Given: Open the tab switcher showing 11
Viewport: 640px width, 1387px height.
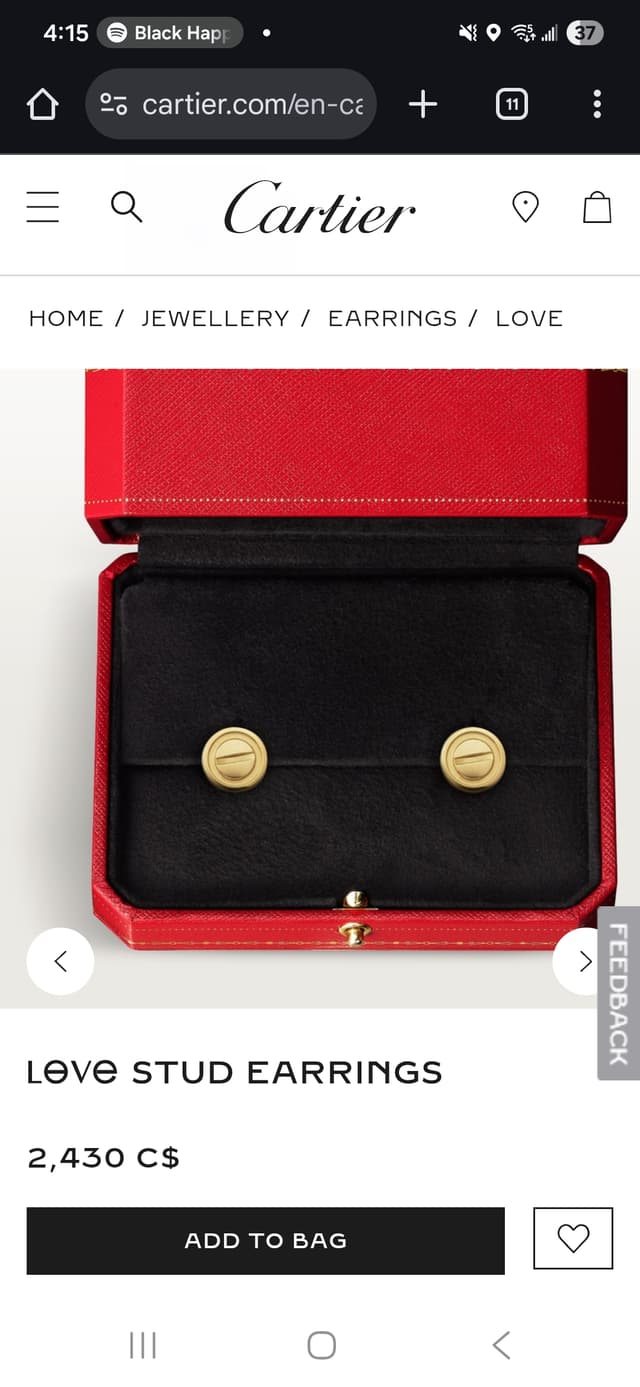Looking at the screenshot, I should tap(511, 104).
